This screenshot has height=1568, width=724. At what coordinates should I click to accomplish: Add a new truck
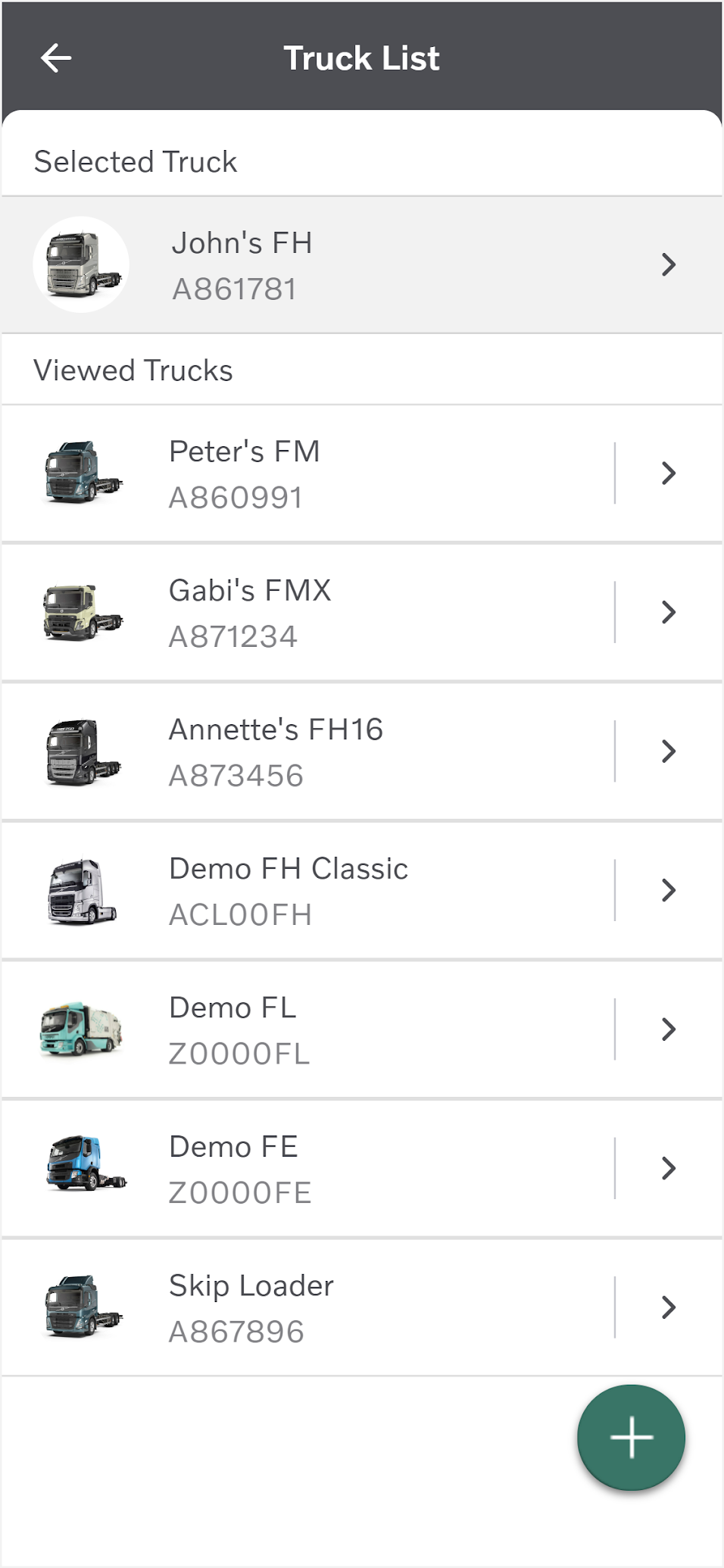[x=631, y=1438]
